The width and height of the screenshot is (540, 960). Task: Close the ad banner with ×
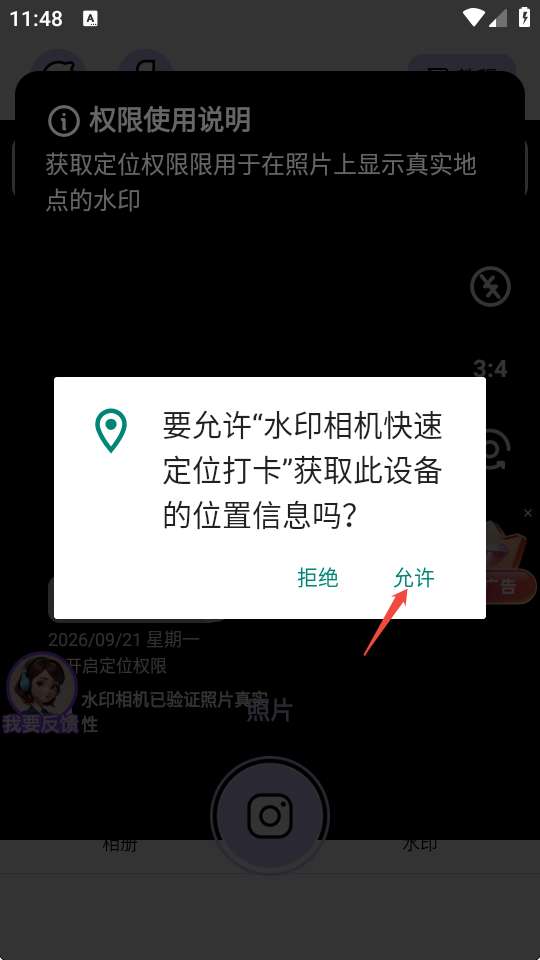coord(528,513)
